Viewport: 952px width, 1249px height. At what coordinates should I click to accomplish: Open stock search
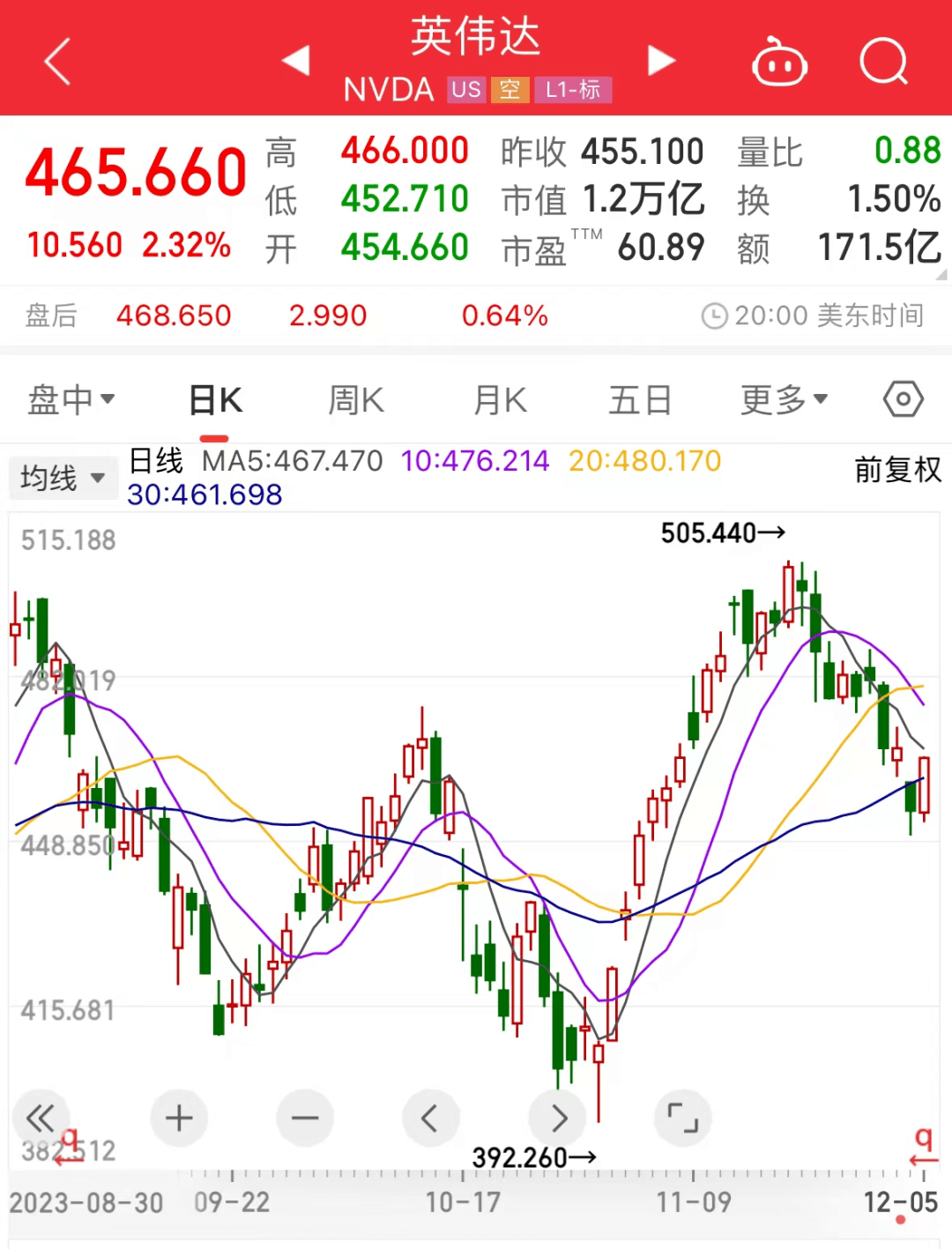[x=883, y=62]
